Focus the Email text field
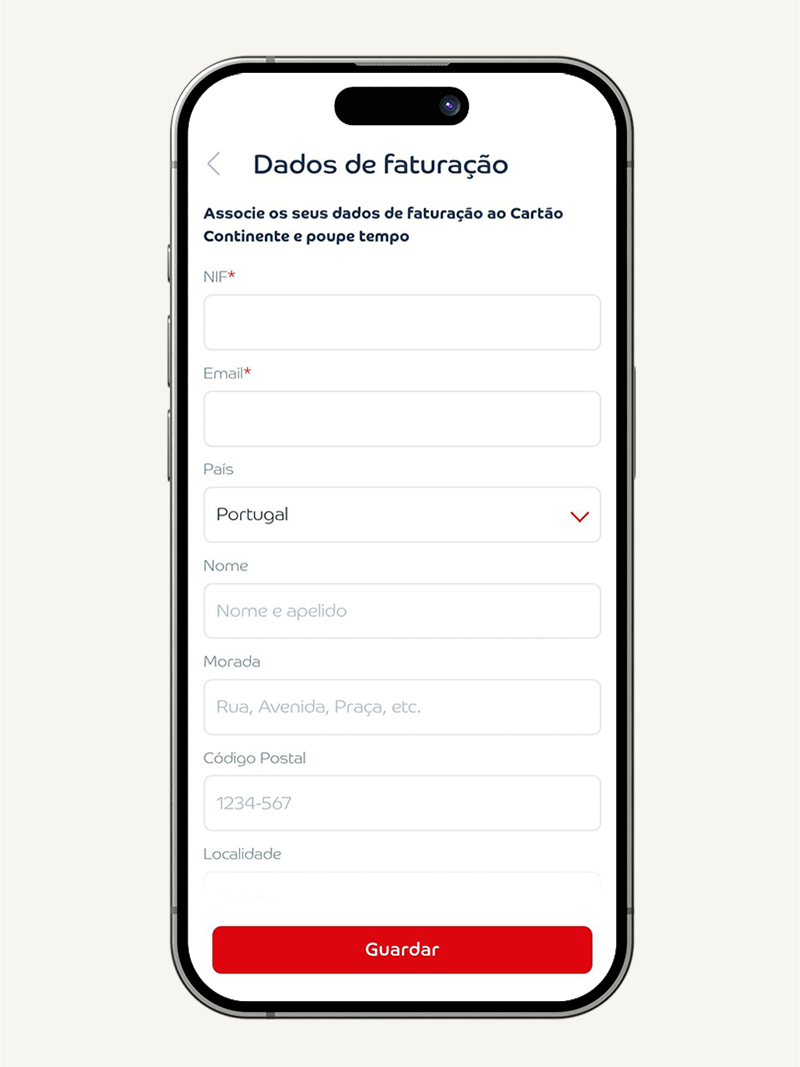 click(401, 418)
